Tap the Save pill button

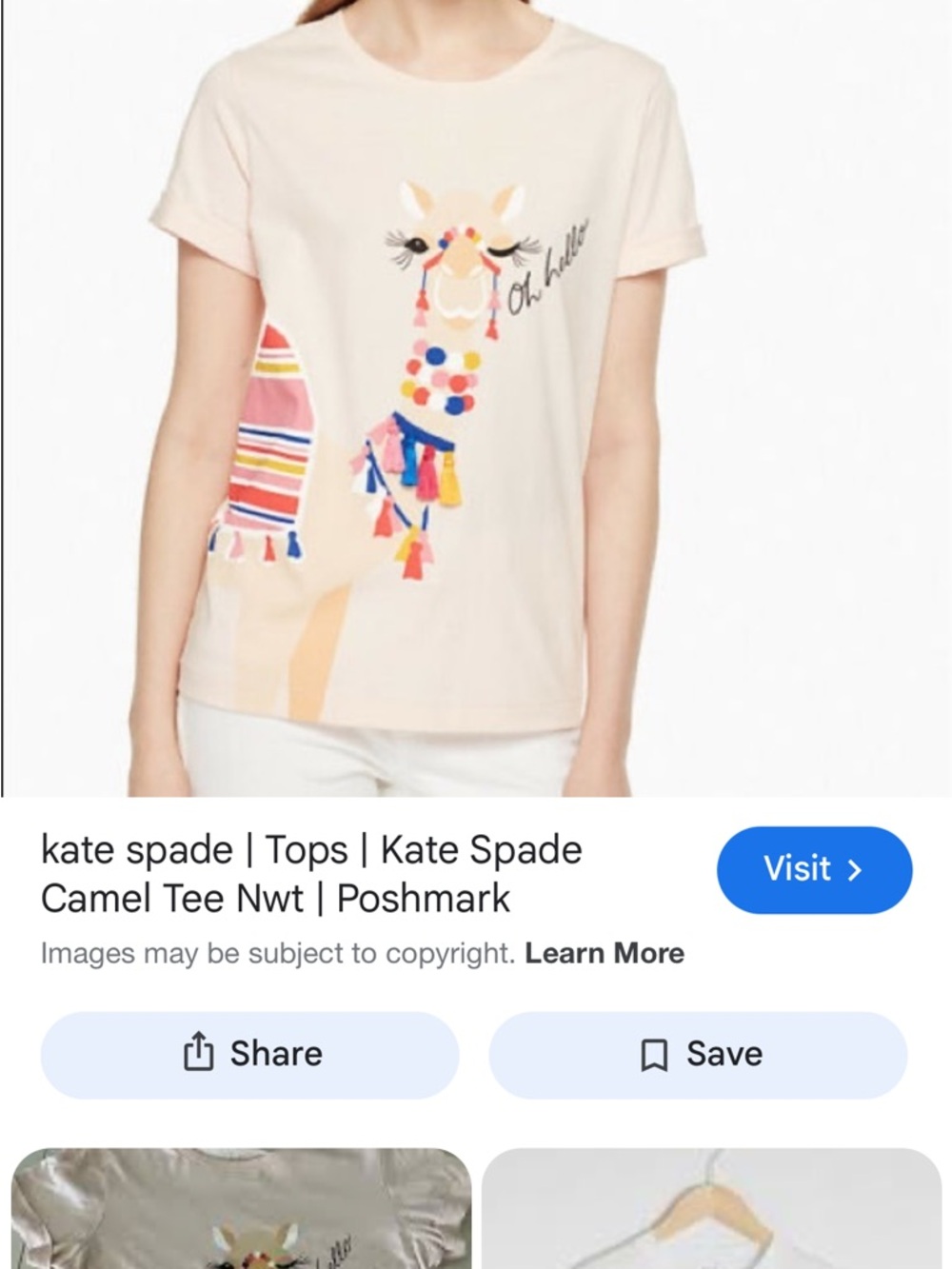[701, 1053]
